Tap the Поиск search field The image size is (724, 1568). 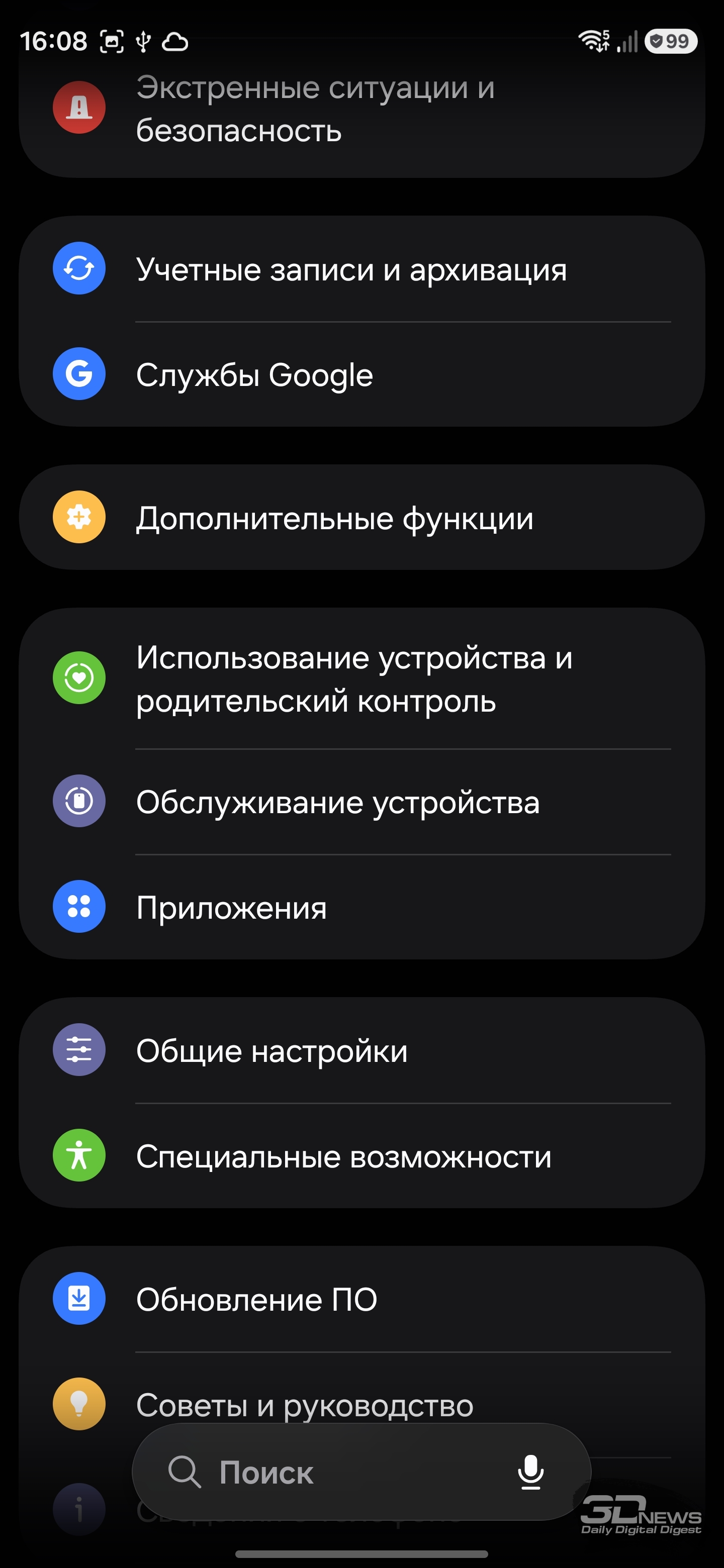[329, 1473]
